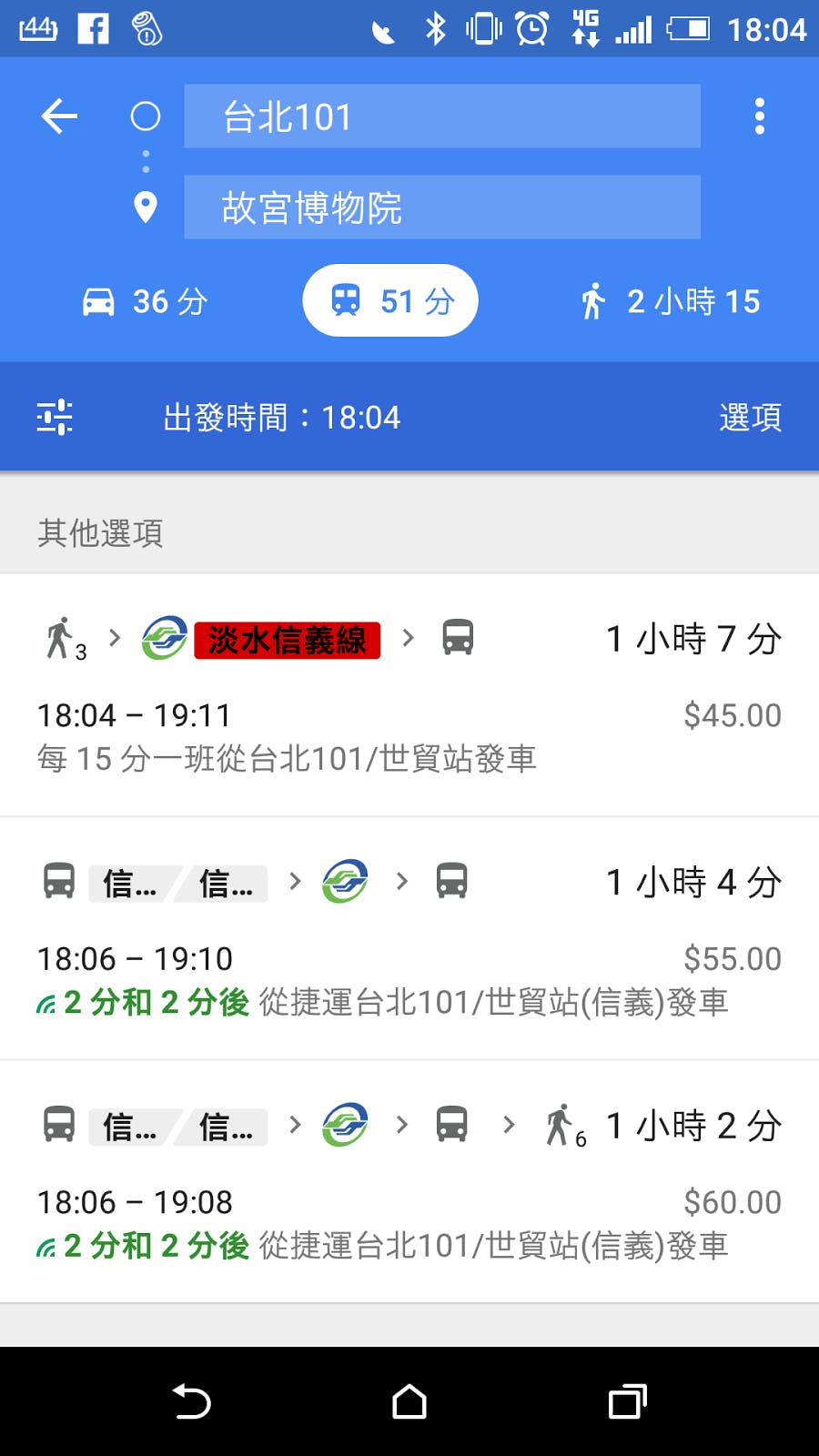
Task: Expand the 出發時間：18:04 departure time selector
Action: [282, 417]
